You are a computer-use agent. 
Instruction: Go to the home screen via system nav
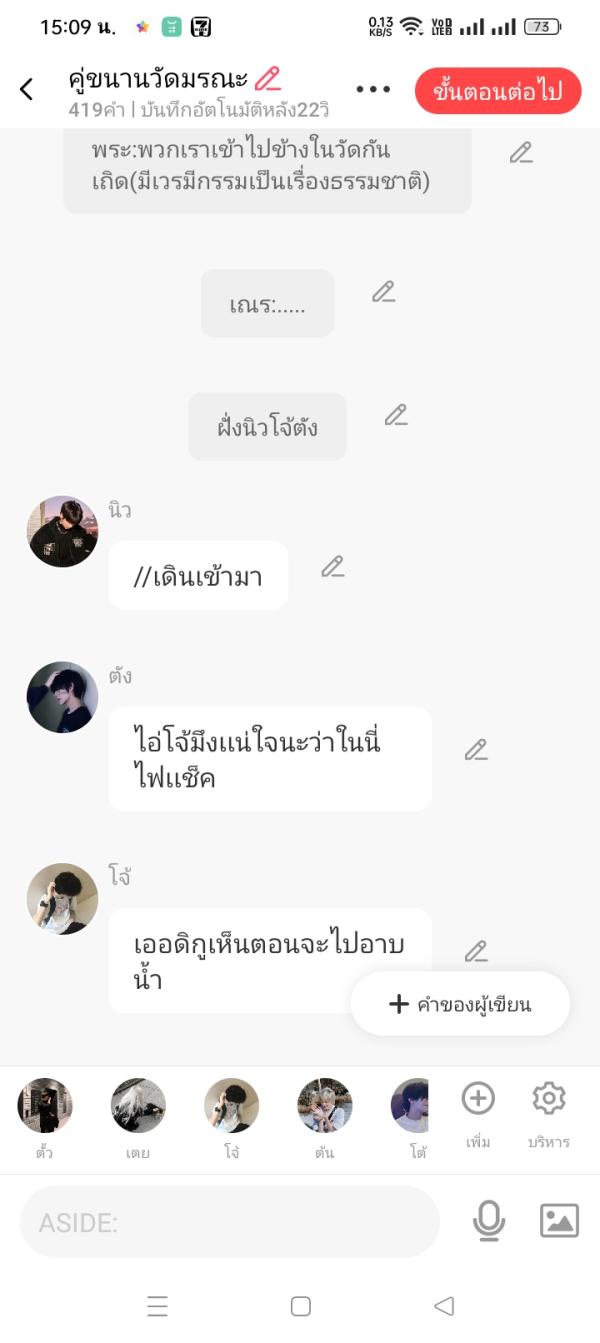tap(300, 1306)
